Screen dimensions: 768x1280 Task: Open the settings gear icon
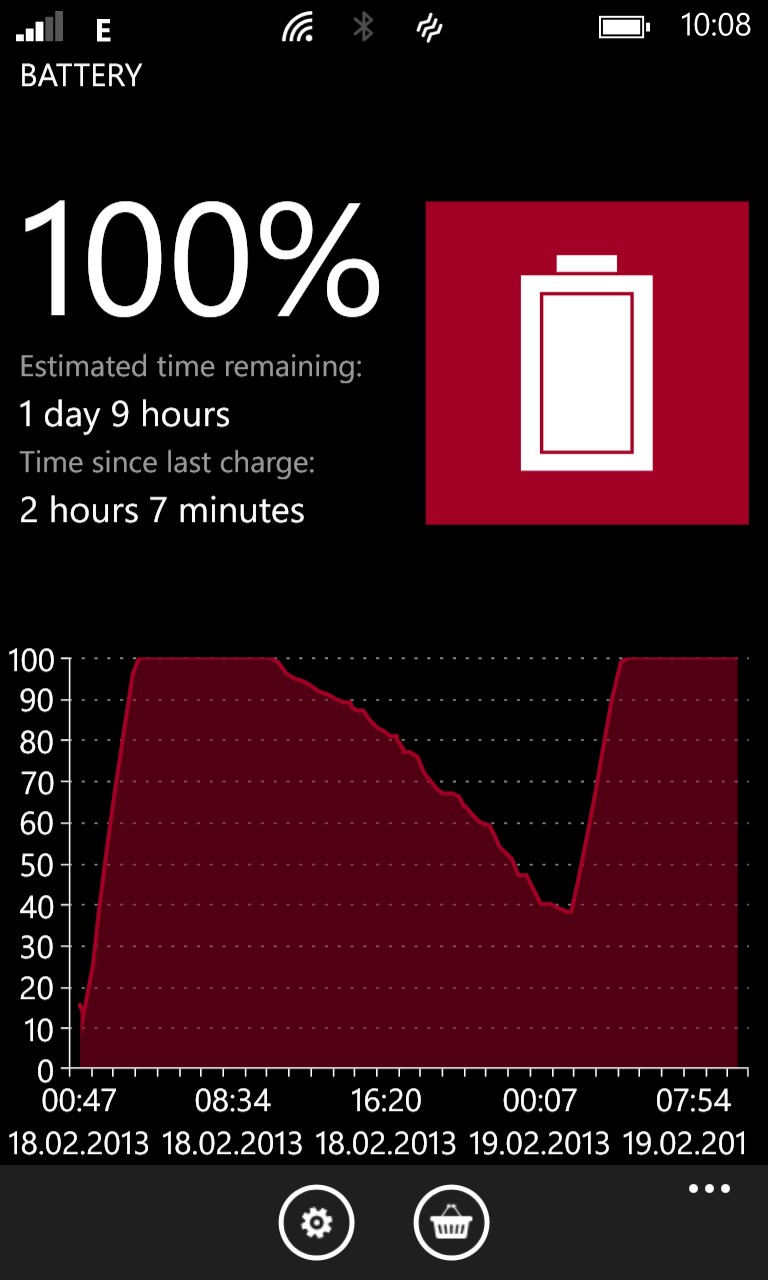pyautogui.click(x=316, y=1221)
